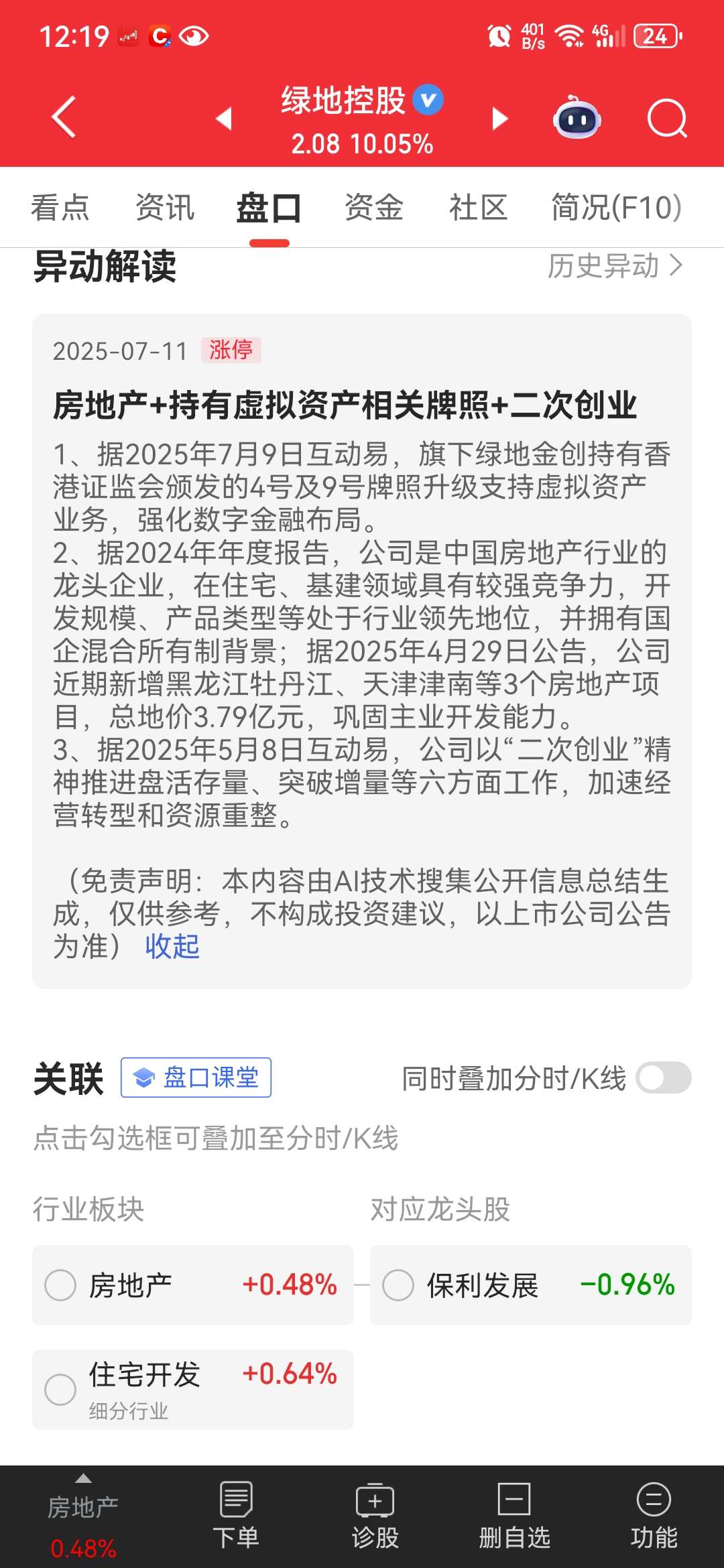The image size is (724, 1568).
Task: Open the 盘口课堂 tutorial chip
Action: coord(196,1077)
